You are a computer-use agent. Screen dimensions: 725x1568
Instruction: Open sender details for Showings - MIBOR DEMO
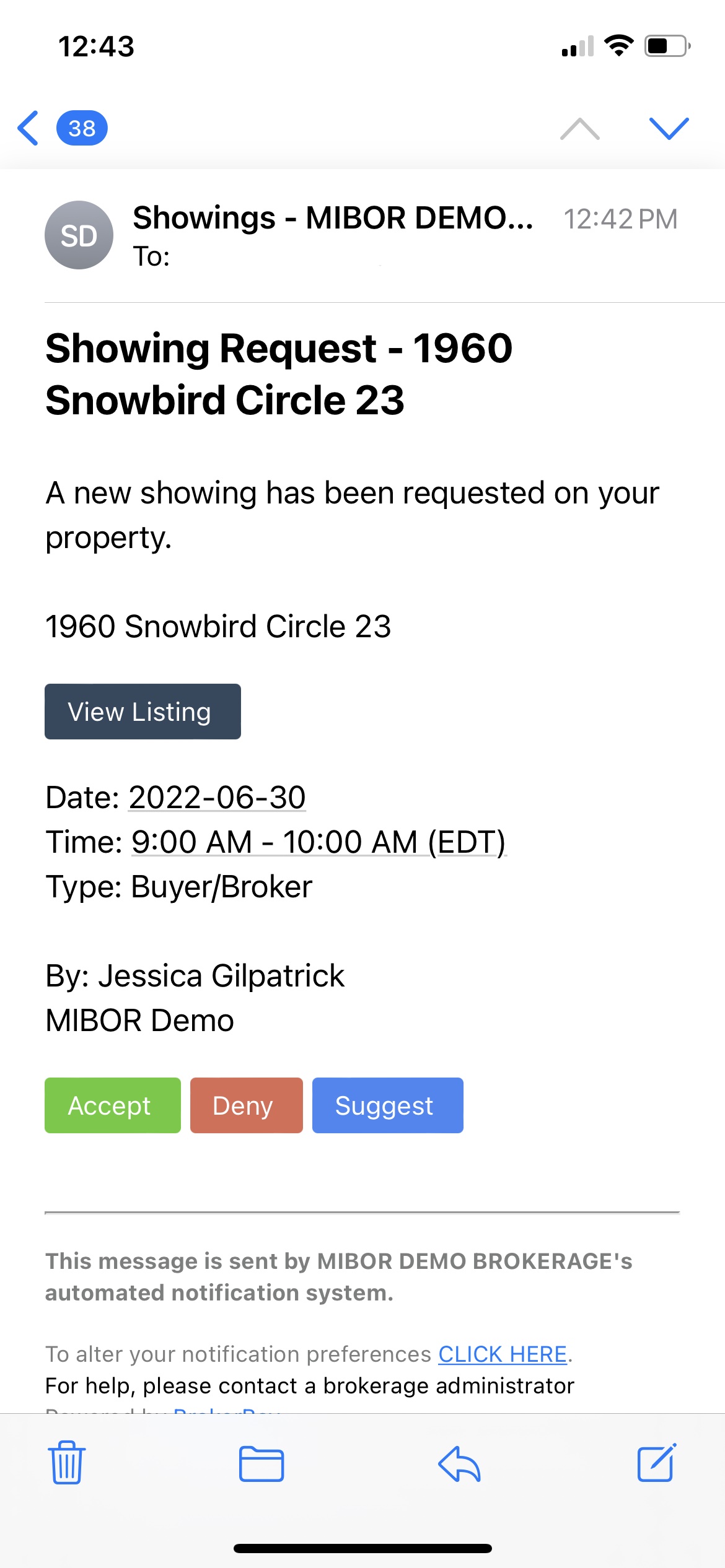click(x=332, y=218)
